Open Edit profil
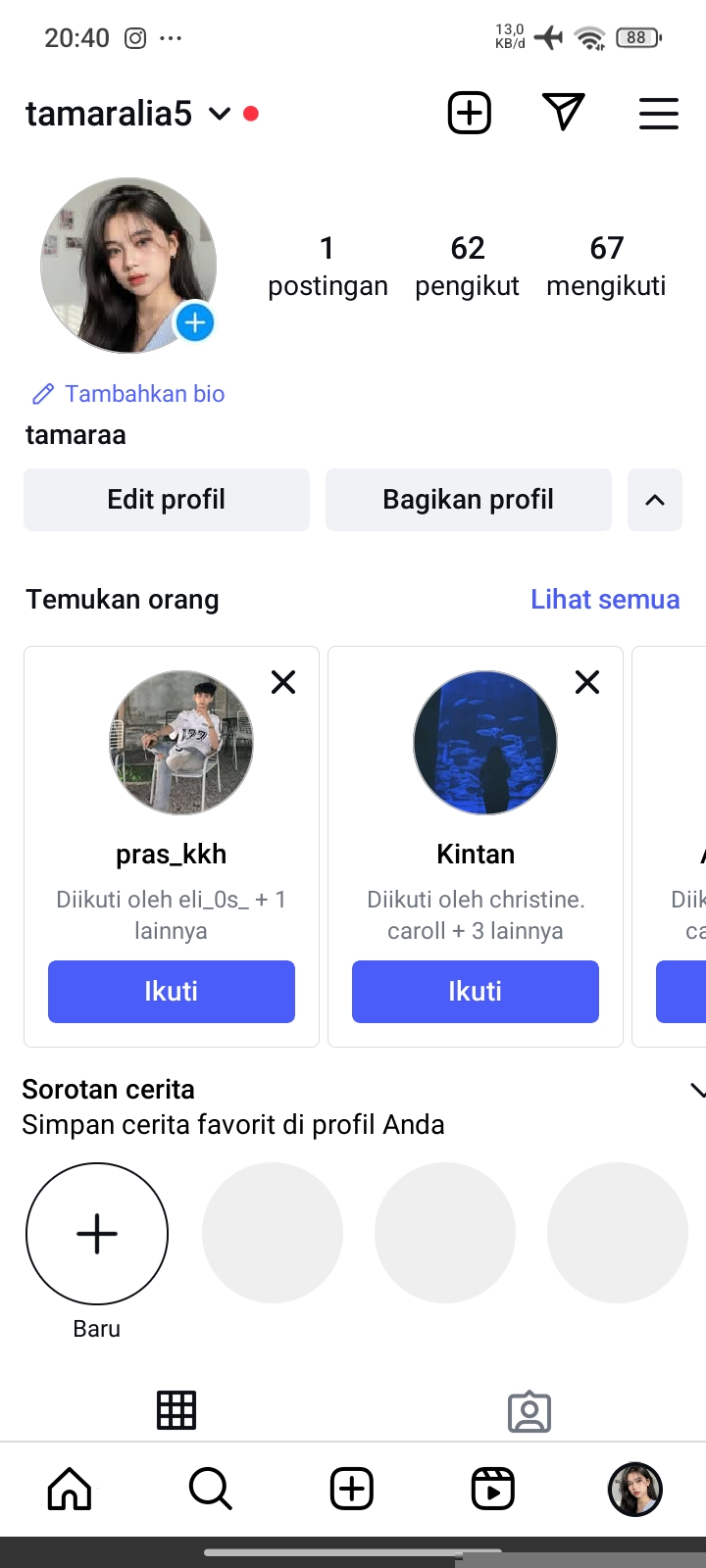 [x=167, y=500]
